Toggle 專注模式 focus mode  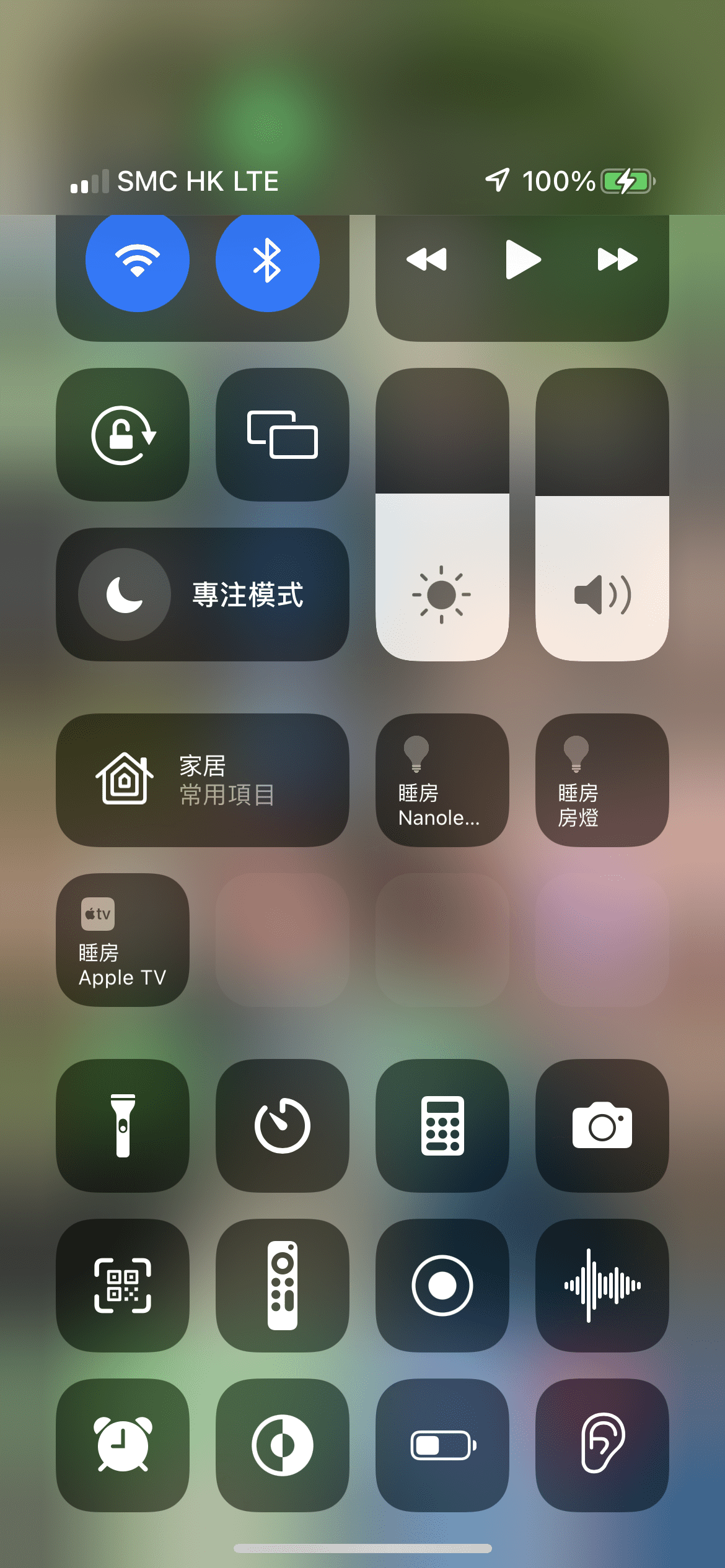[x=202, y=595]
